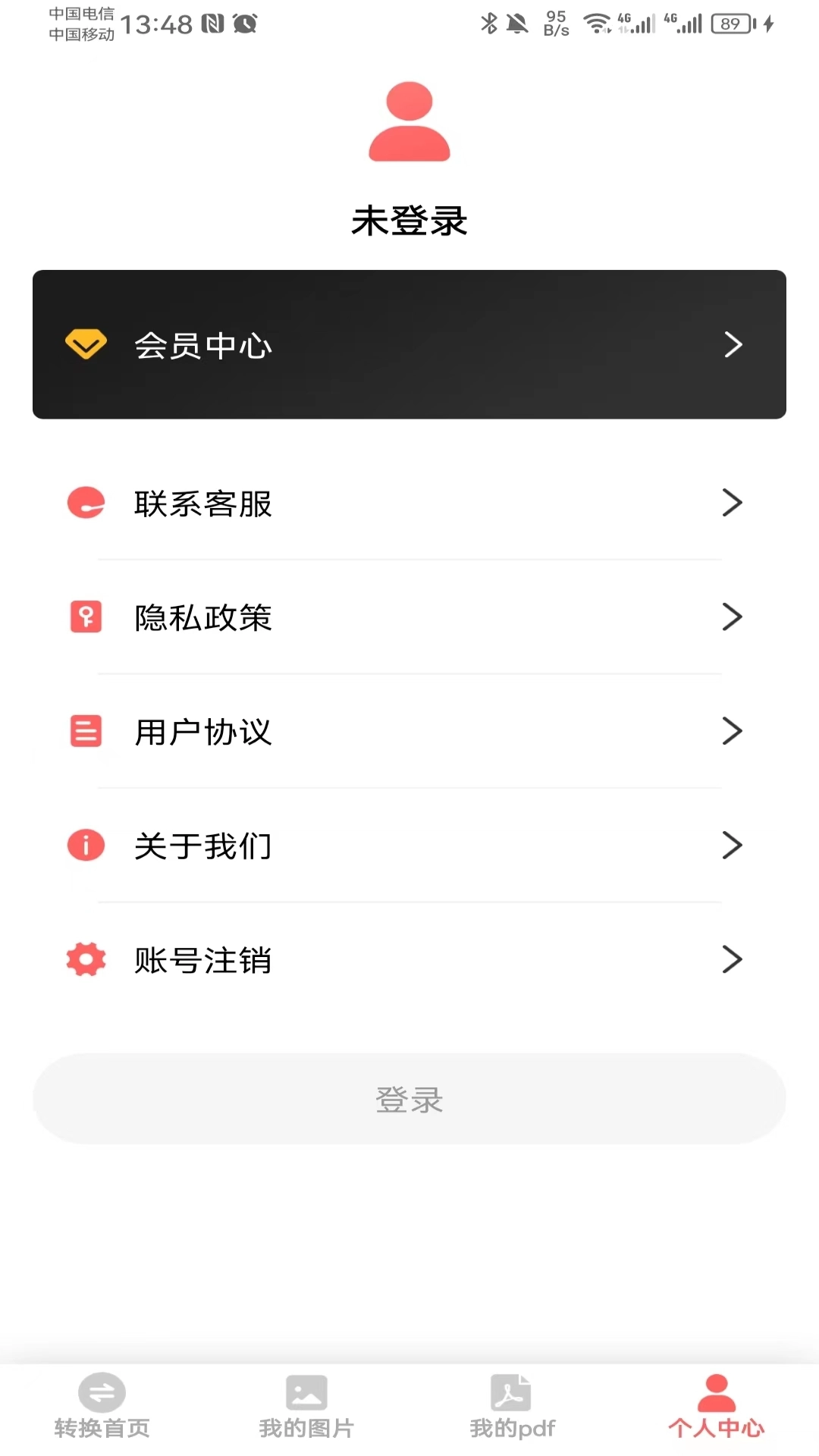The height and width of the screenshot is (1456, 819).
Task: Click the yellow diamond VIP icon
Action: click(86, 344)
